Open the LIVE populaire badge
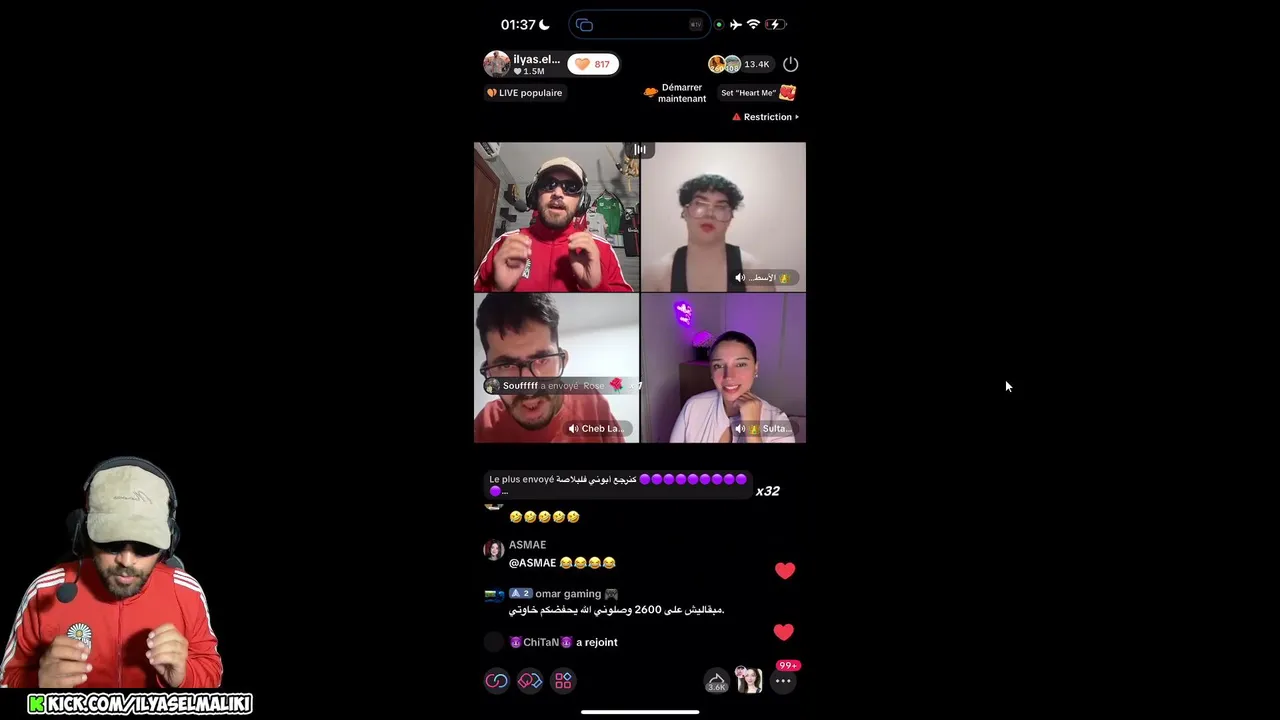 (525, 93)
